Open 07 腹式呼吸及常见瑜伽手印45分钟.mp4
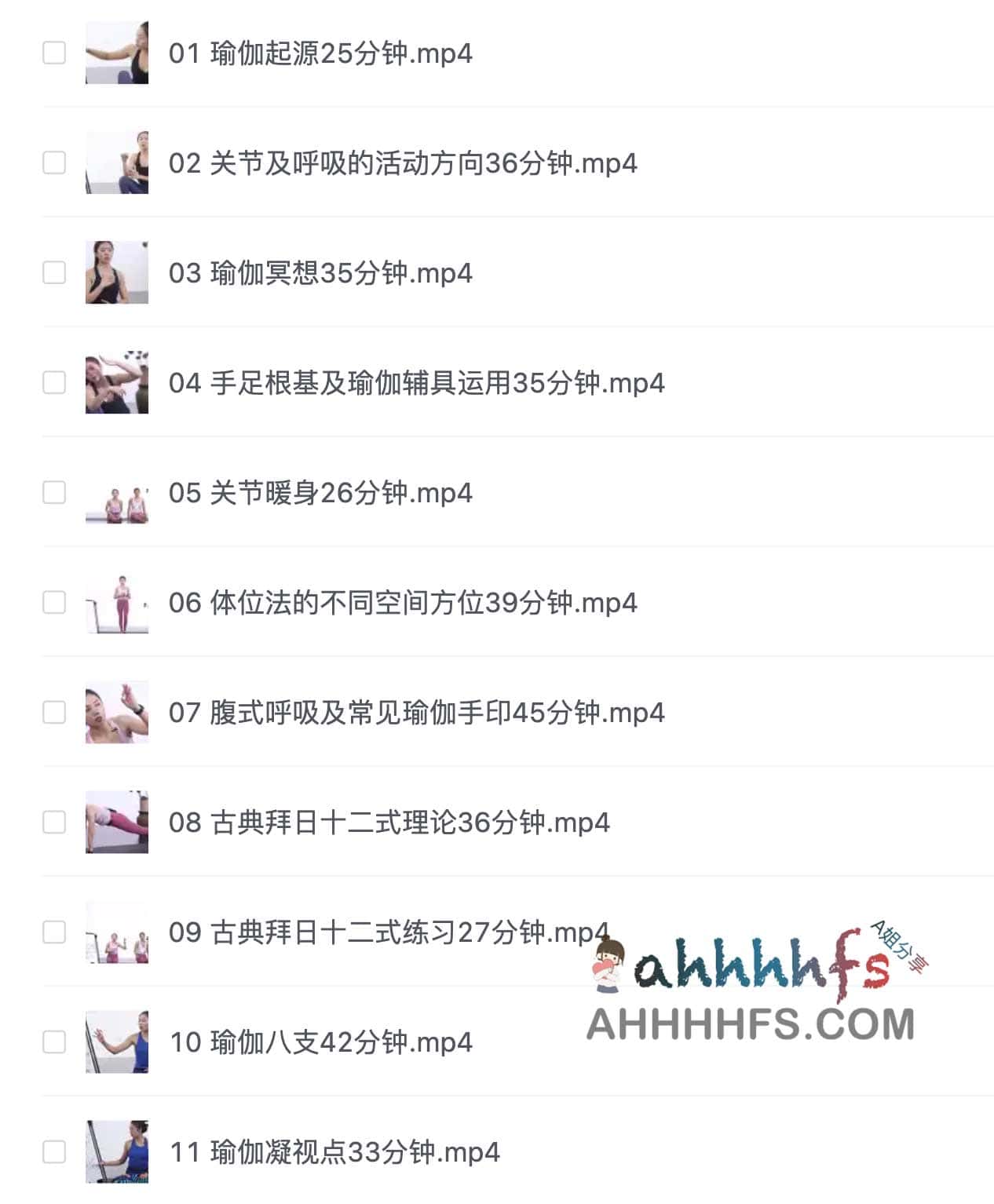The width and height of the screenshot is (994, 1204). pyautogui.click(x=416, y=713)
